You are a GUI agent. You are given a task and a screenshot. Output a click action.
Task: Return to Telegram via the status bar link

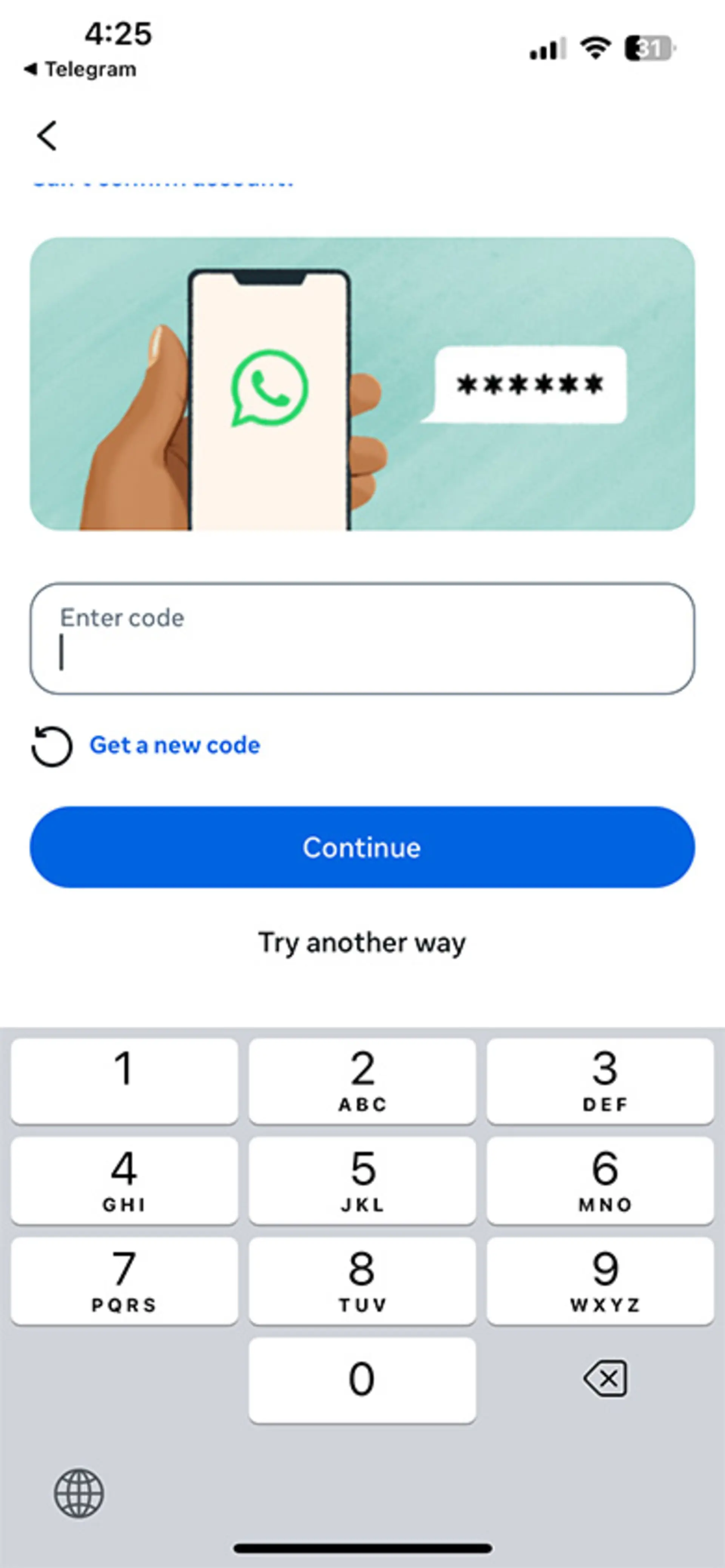pyautogui.click(x=81, y=69)
